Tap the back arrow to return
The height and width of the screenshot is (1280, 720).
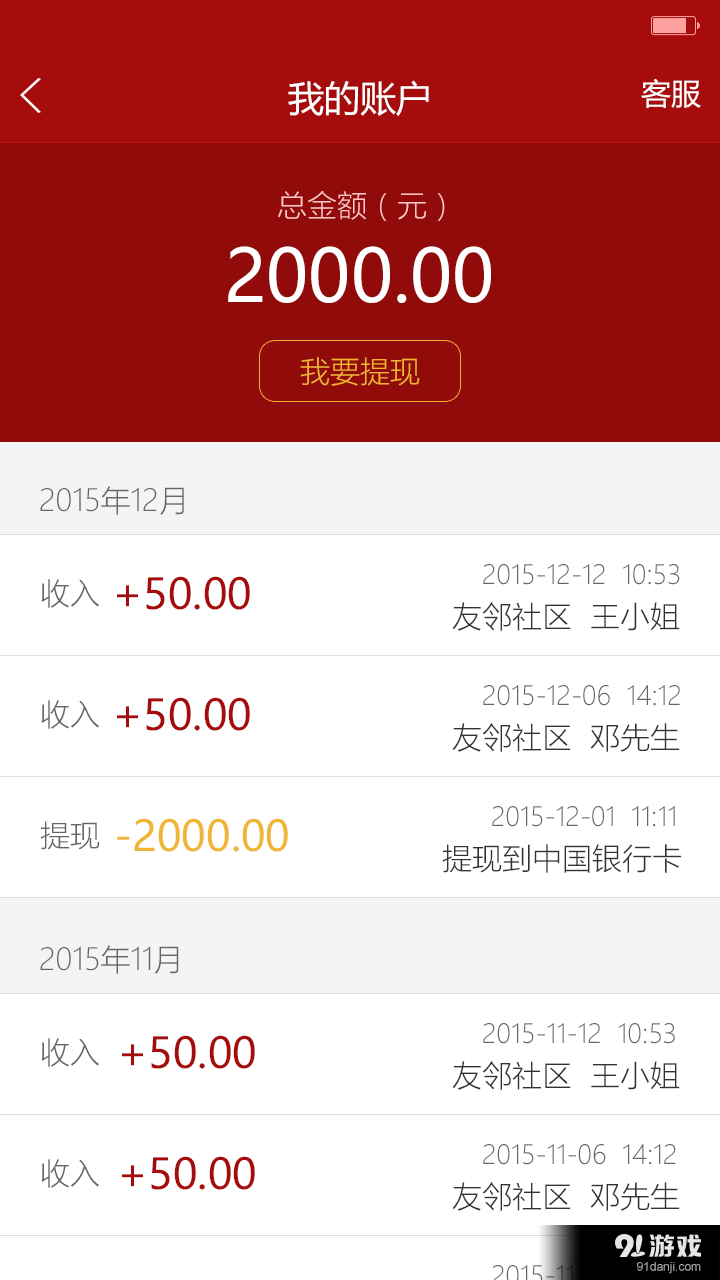pos(30,95)
